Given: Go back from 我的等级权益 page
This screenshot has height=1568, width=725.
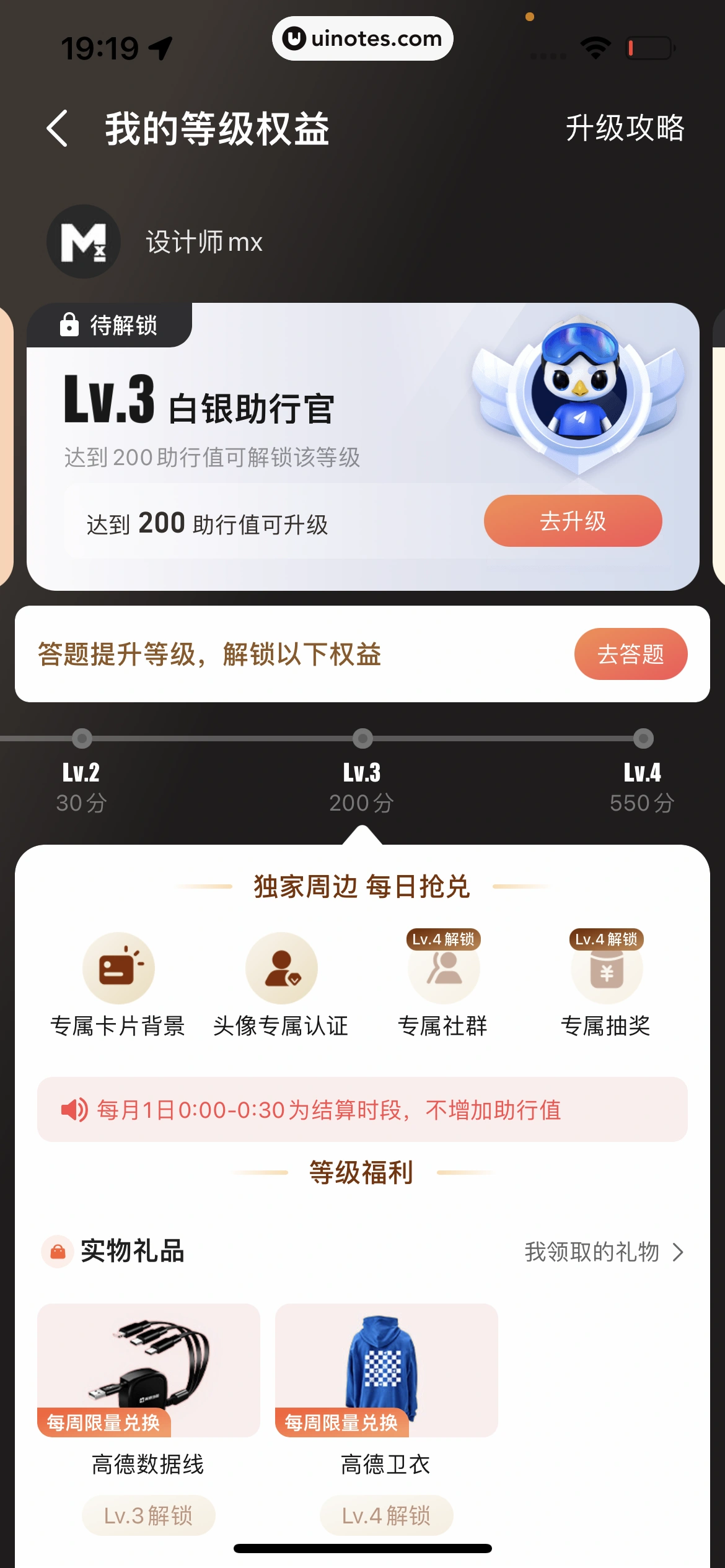Looking at the screenshot, I should (x=58, y=129).
